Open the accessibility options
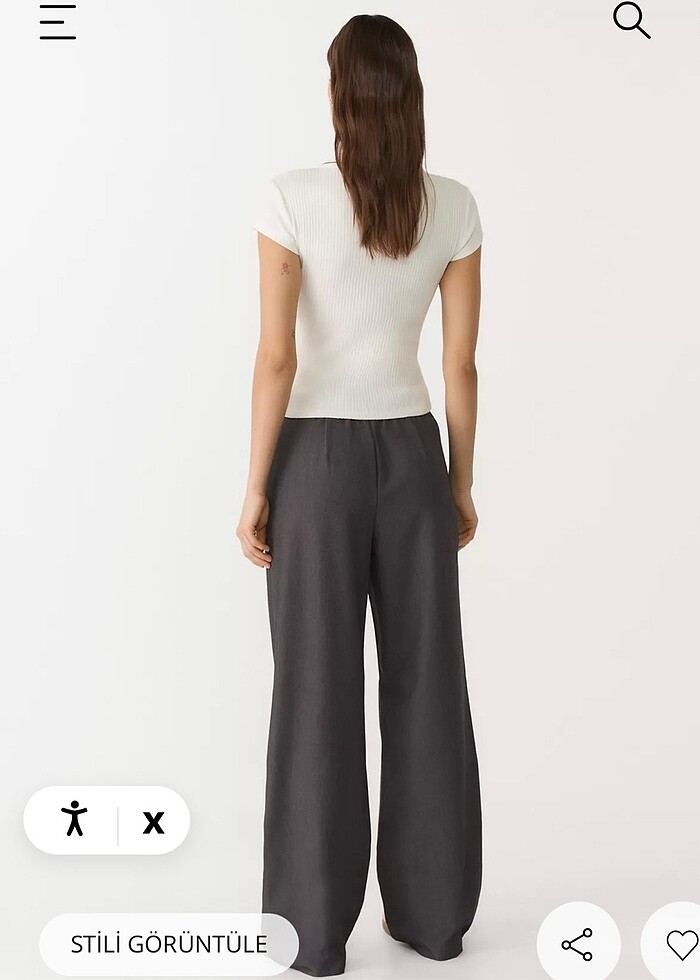This screenshot has height=980, width=700. coord(74,820)
